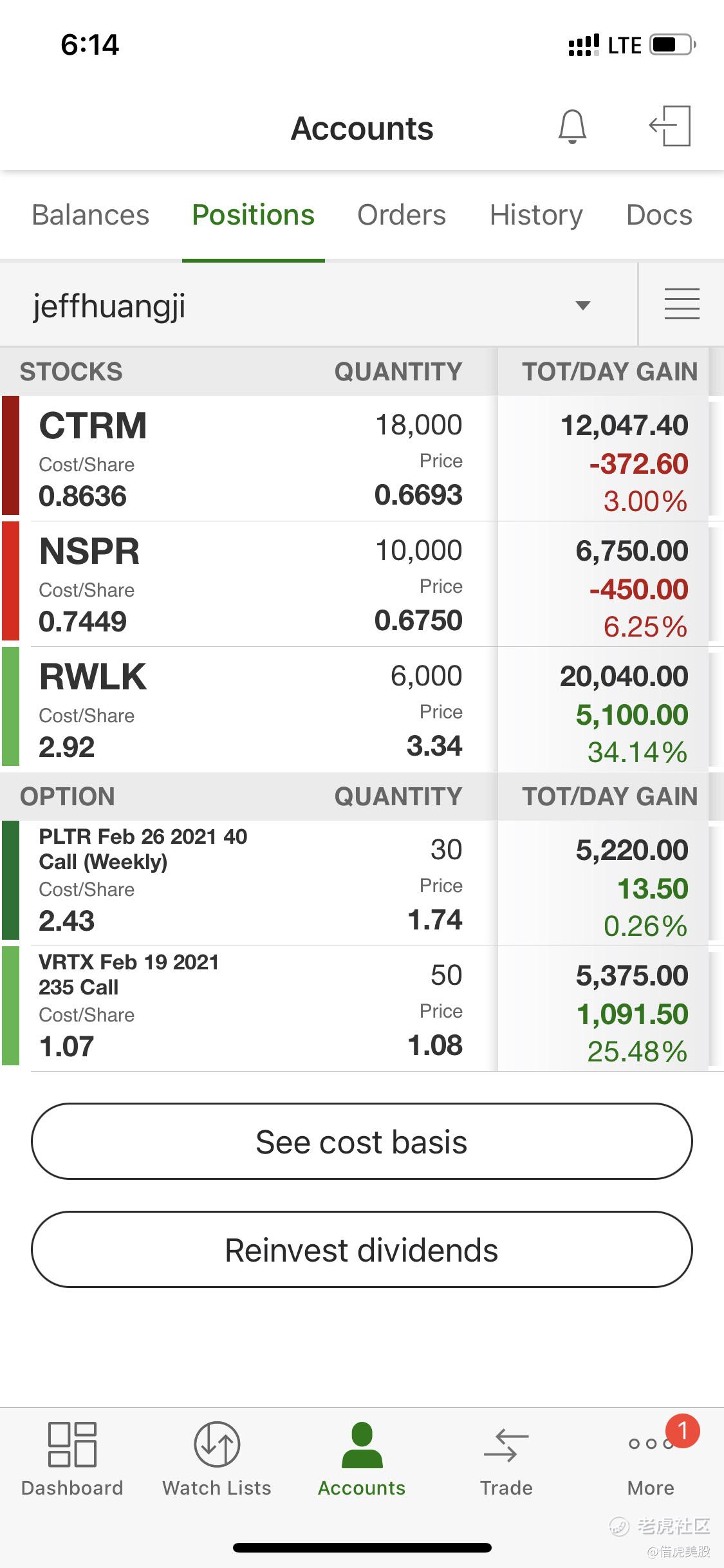View the NSPR position details
This screenshot has width=724, height=1568.
coord(362,584)
